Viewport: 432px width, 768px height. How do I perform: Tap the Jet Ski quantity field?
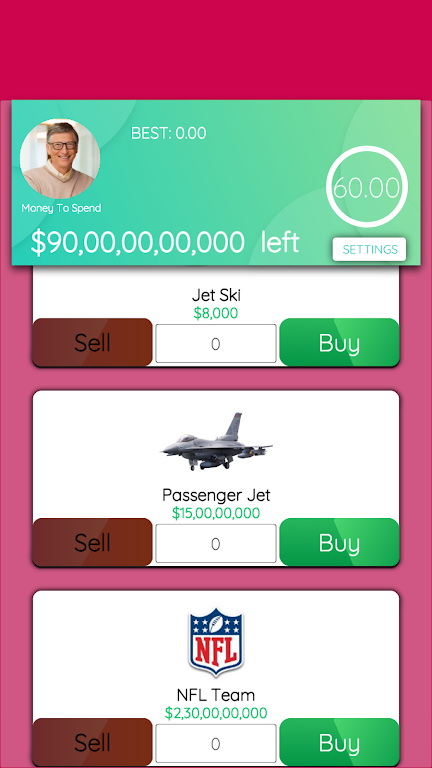(216, 343)
